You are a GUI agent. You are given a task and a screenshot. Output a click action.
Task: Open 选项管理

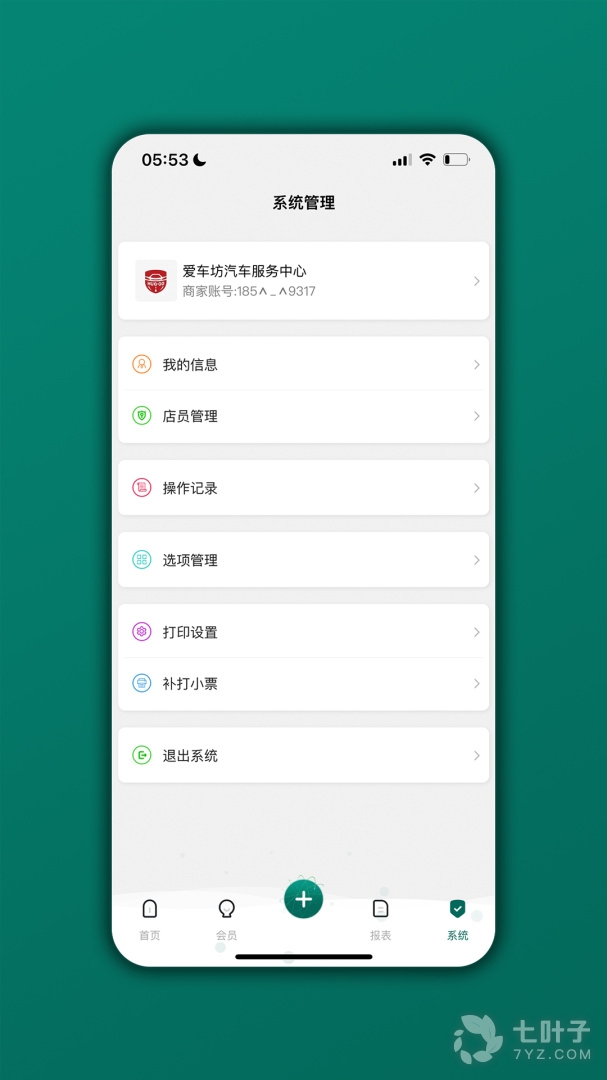point(303,560)
